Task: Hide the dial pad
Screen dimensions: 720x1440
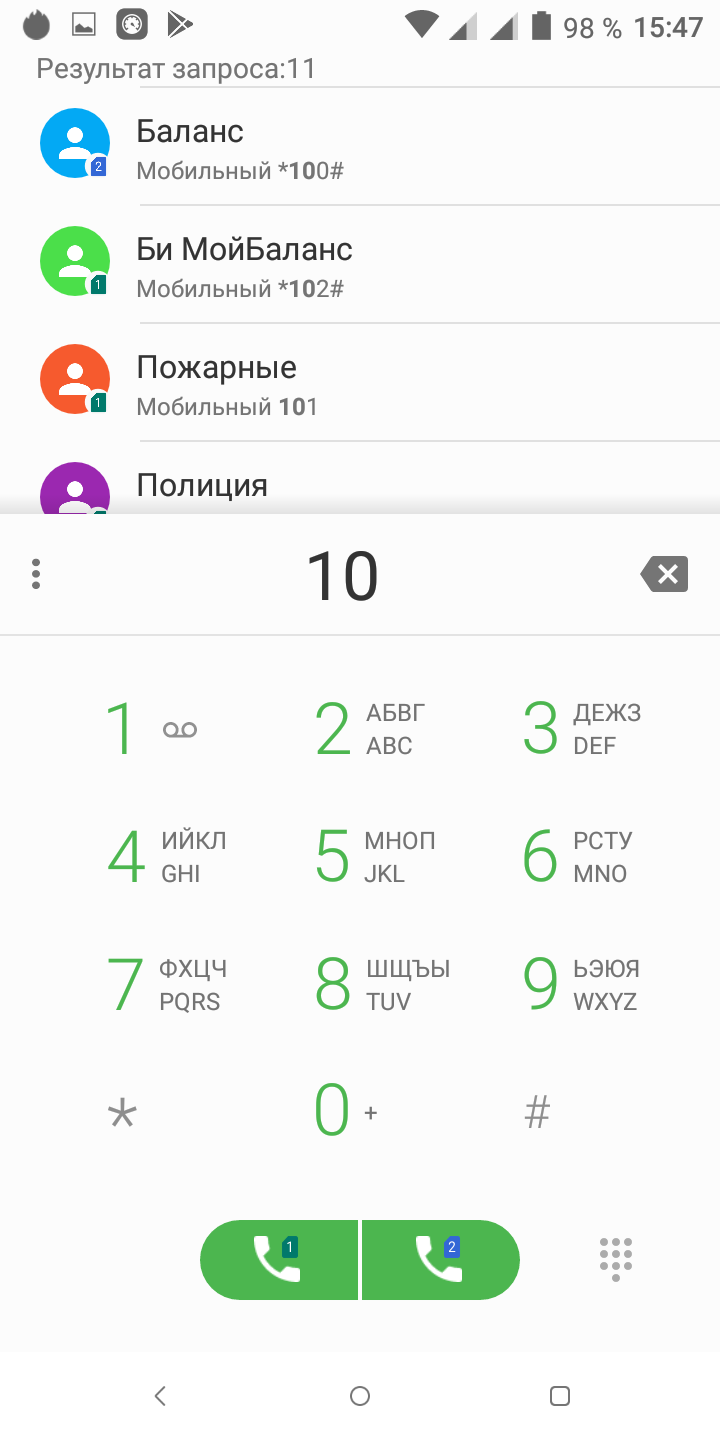Action: (616, 1258)
